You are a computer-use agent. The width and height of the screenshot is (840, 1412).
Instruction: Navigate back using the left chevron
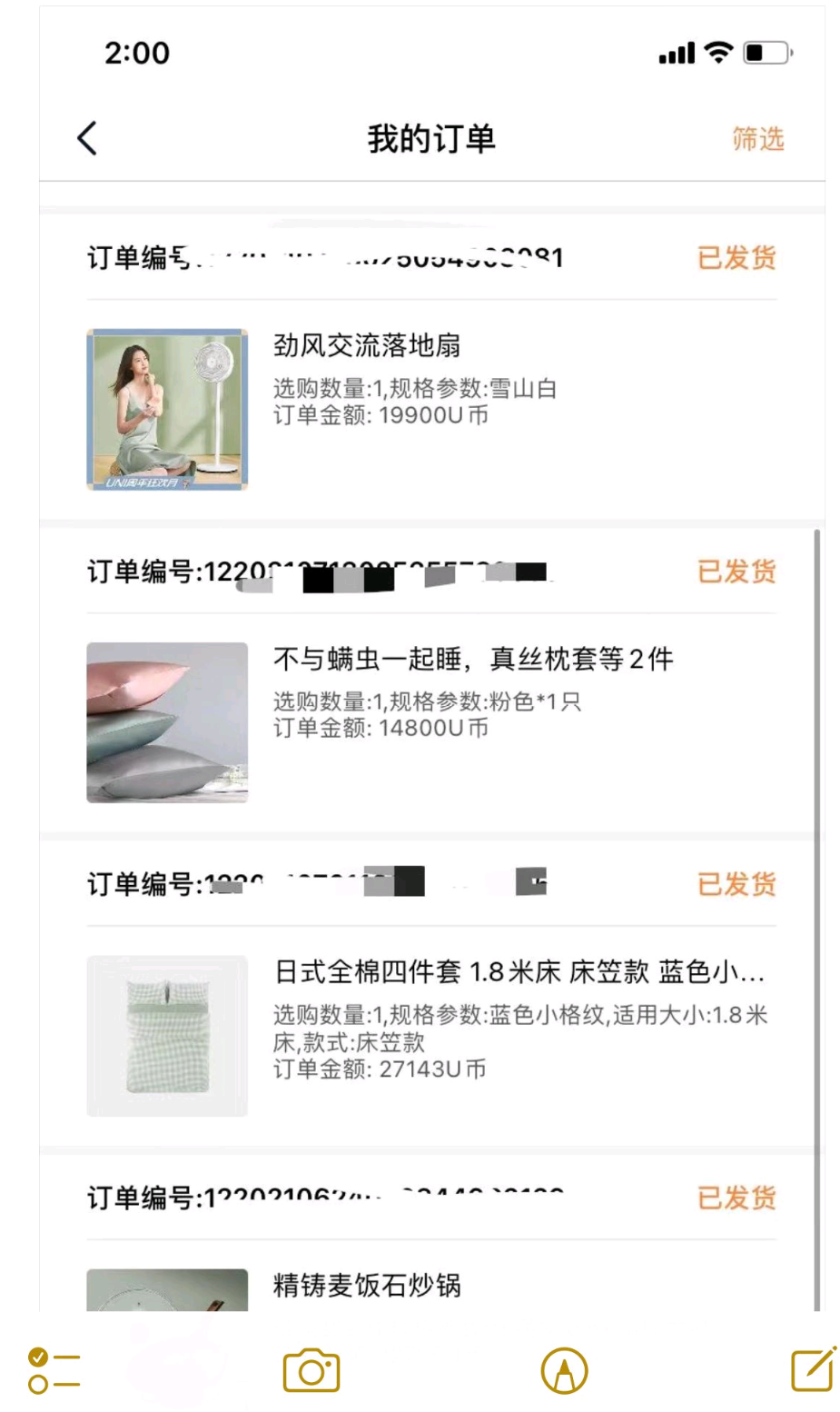[x=85, y=138]
